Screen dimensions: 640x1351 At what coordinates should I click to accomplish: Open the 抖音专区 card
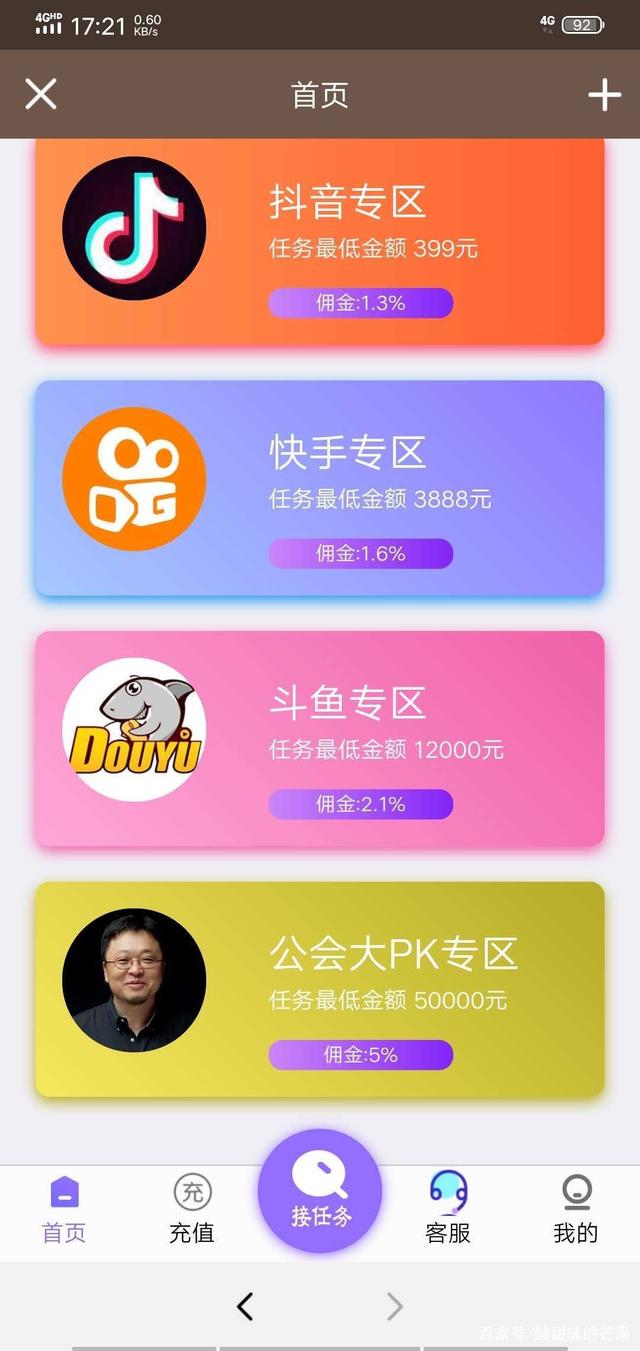pyautogui.click(x=320, y=240)
